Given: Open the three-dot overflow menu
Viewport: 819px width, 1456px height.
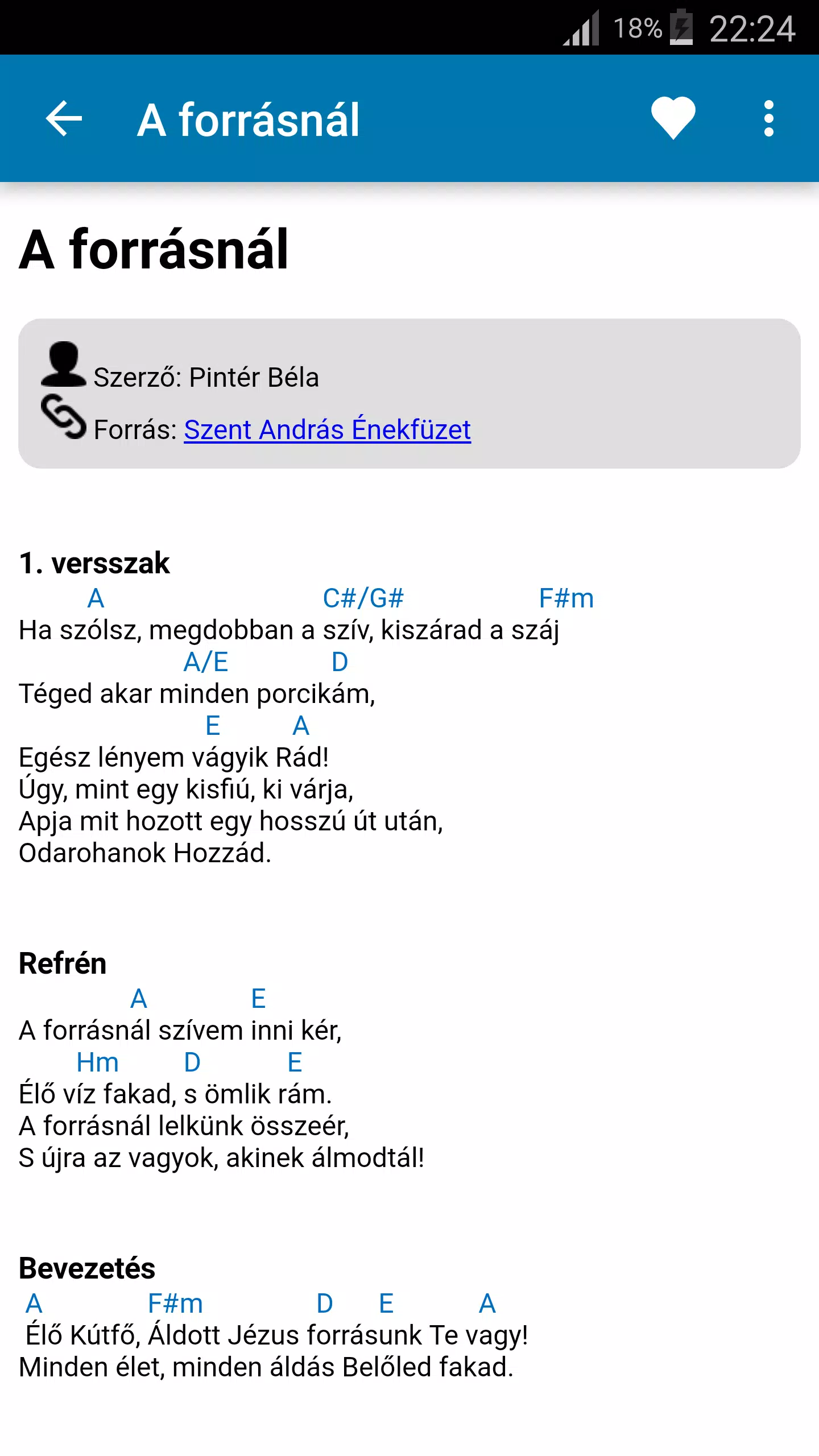Looking at the screenshot, I should 769,118.
